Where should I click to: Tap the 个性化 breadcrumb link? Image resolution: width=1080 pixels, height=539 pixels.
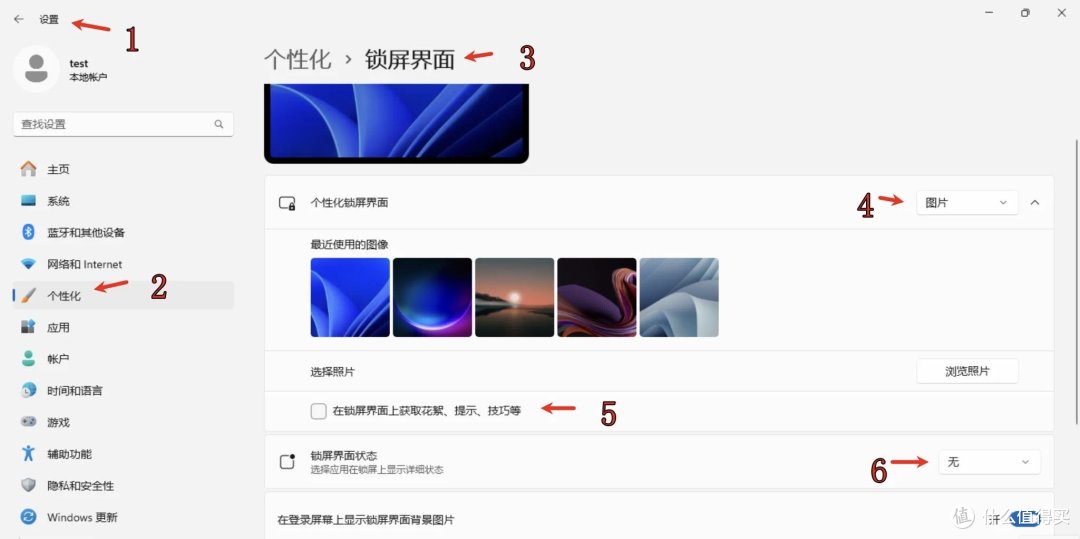click(x=297, y=59)
